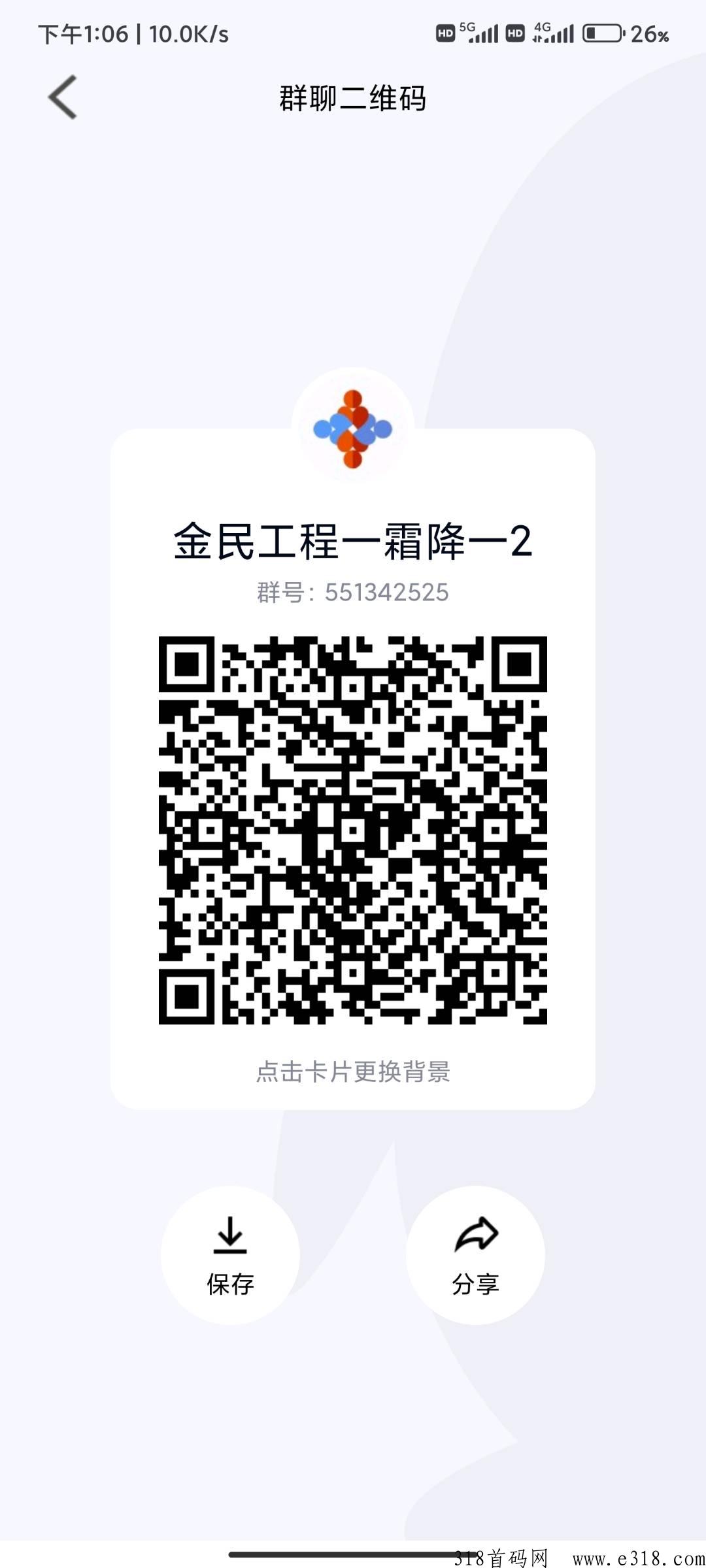Tap the 4G signal strength indicator

point(552,33)
